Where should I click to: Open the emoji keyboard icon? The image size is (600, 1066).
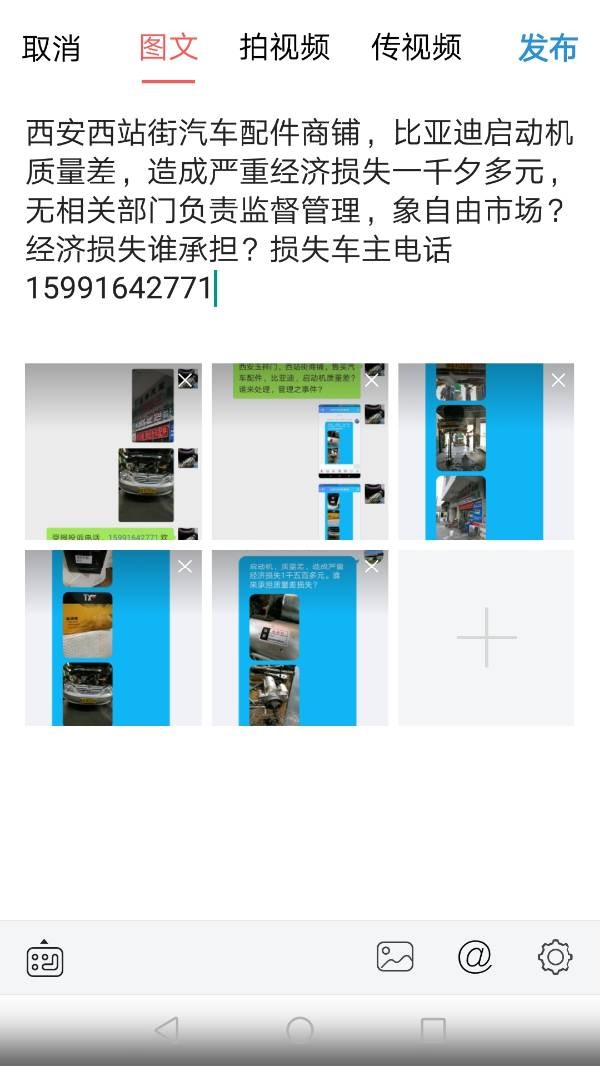(45, 958)
